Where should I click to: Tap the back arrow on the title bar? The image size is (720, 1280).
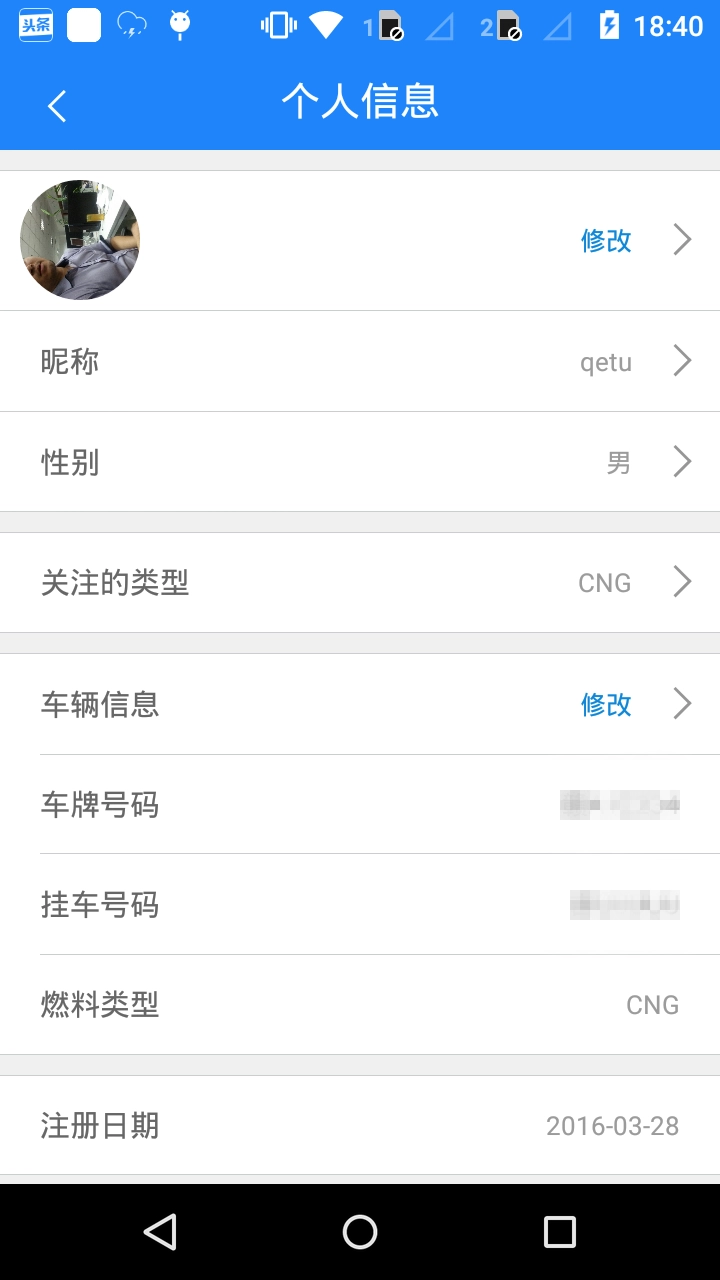[x=55, y=105]
